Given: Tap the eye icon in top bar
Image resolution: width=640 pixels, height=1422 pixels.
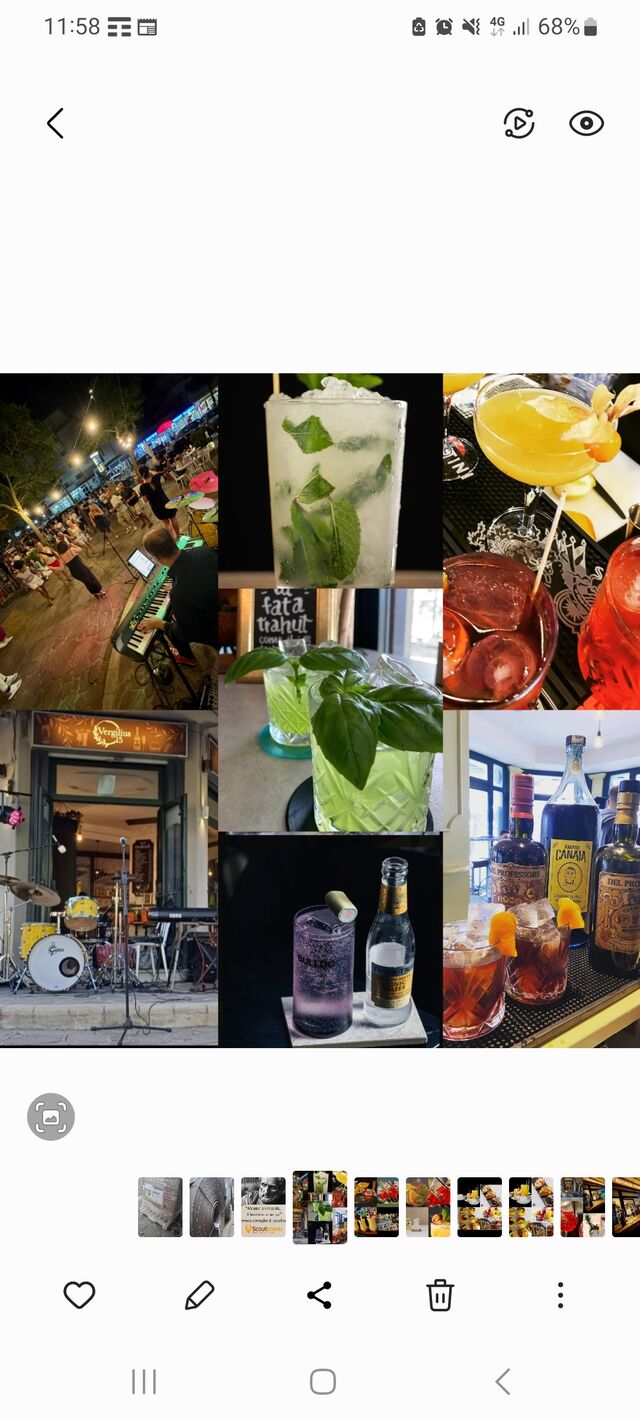Looking at the screenshot, I should point(587,123).
